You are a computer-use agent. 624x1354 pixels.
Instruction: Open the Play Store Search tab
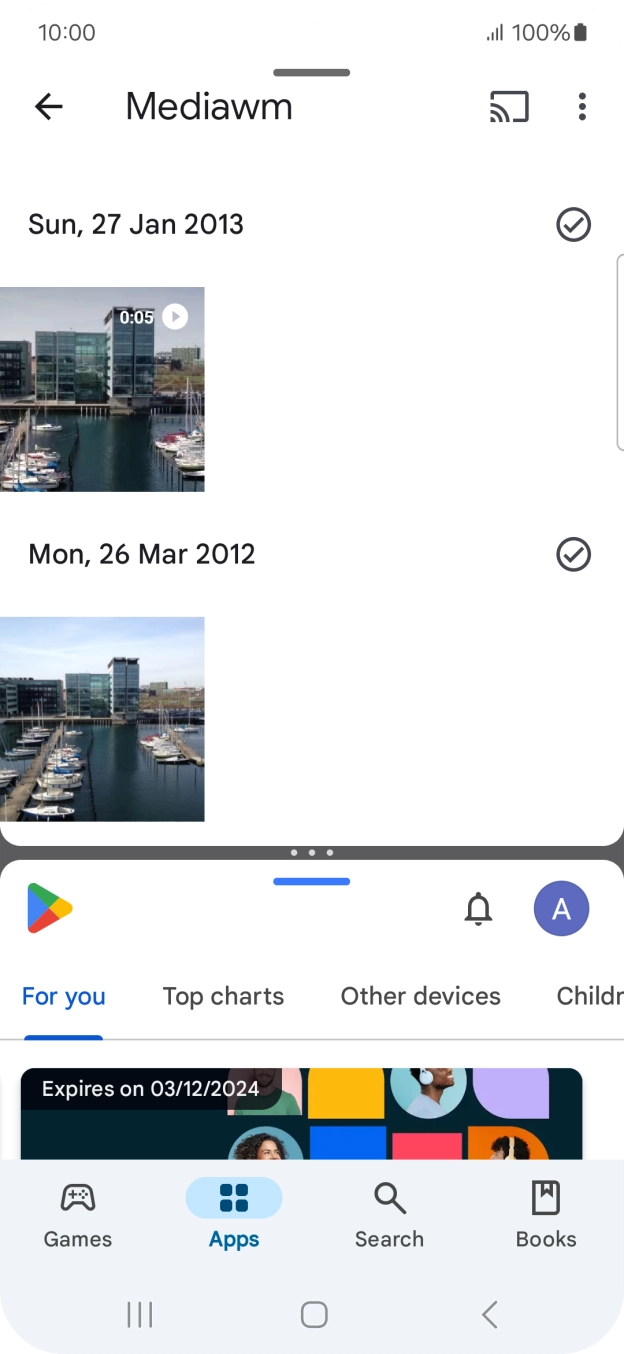[389, 1214]
